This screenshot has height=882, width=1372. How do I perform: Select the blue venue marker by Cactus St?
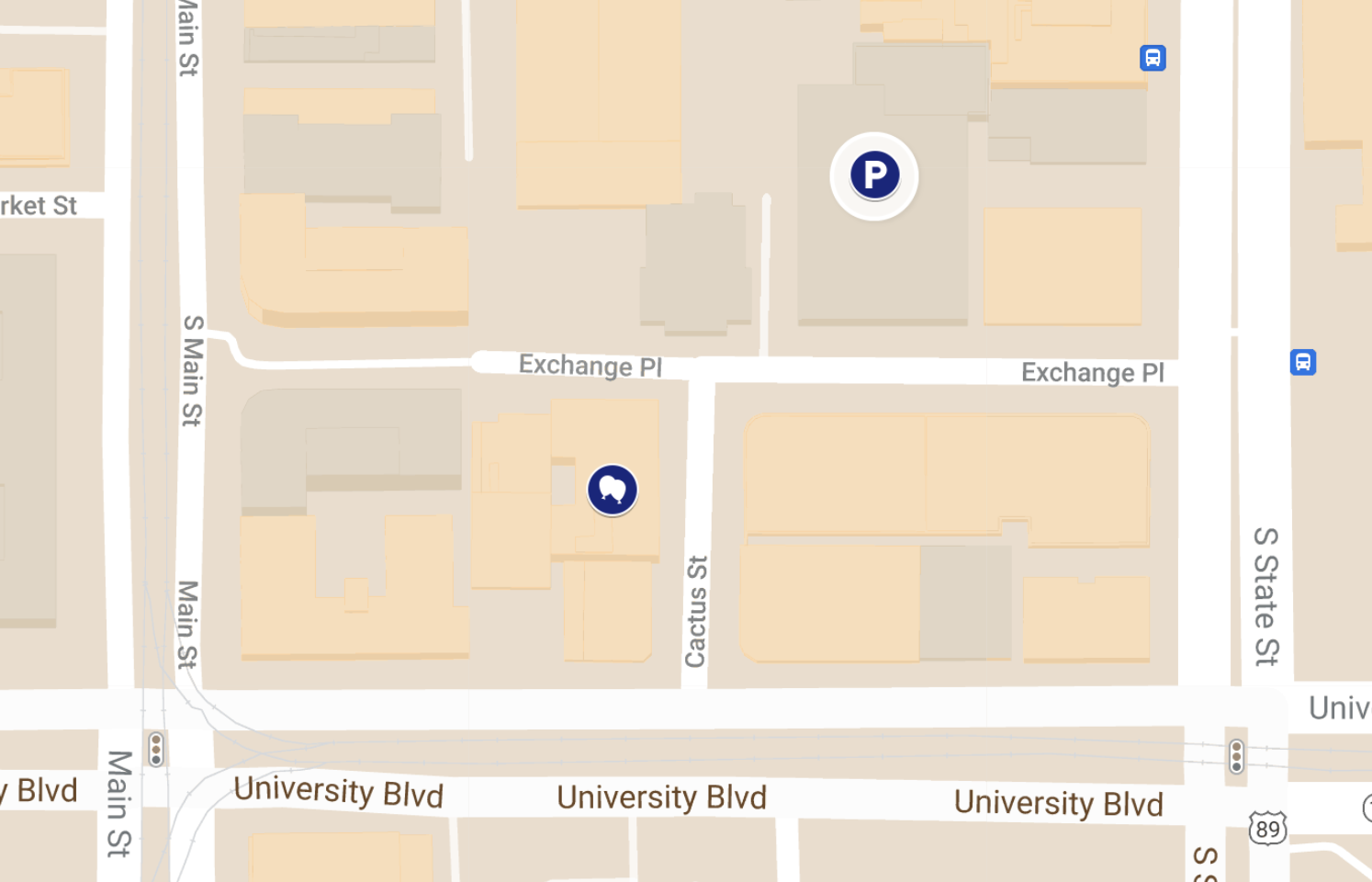point(613,490)
